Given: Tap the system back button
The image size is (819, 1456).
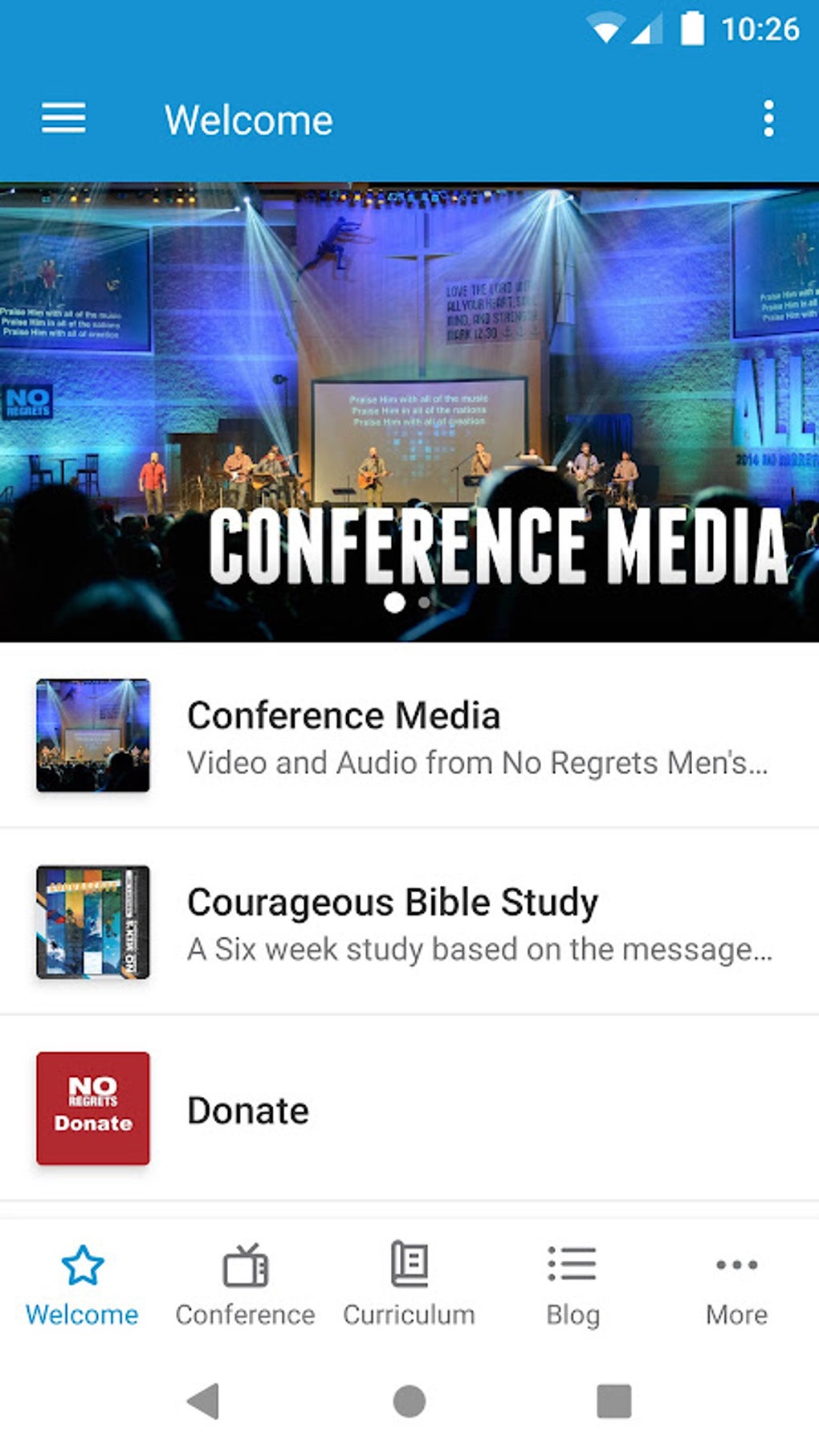Looking at the screenshot, I should 204,1401.
